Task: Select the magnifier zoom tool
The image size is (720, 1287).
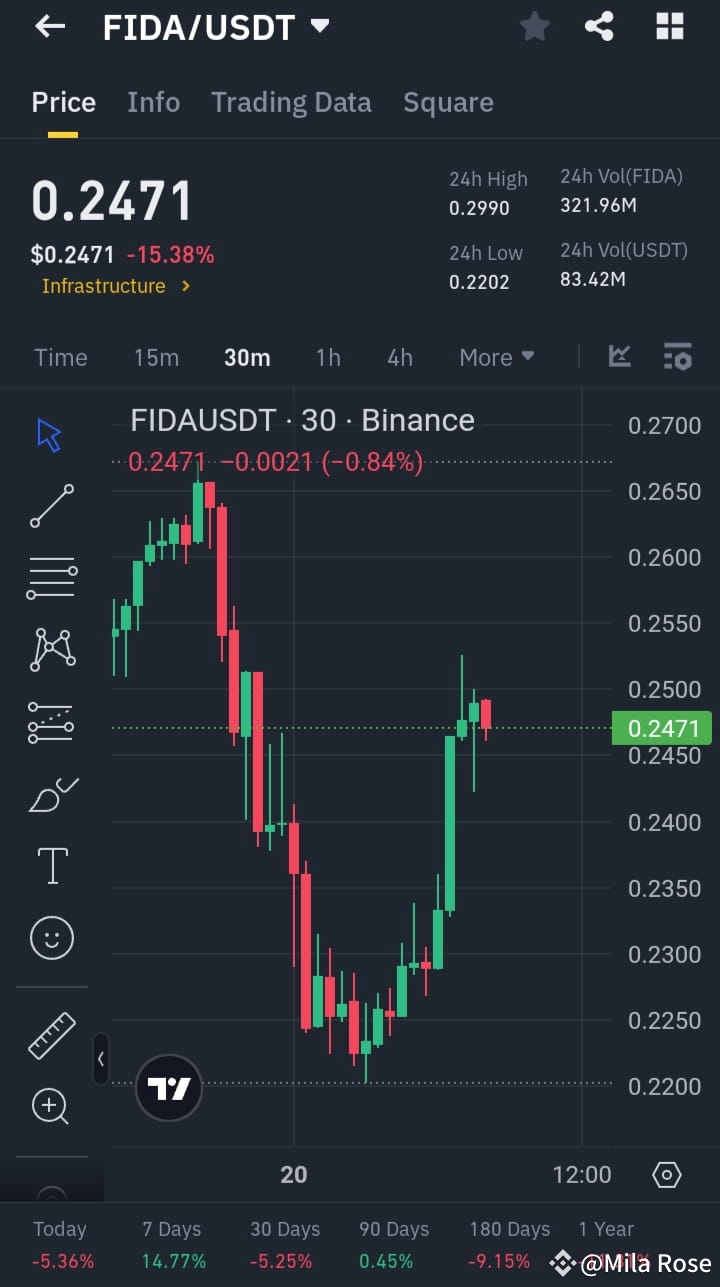Action: coord(51,1106)
